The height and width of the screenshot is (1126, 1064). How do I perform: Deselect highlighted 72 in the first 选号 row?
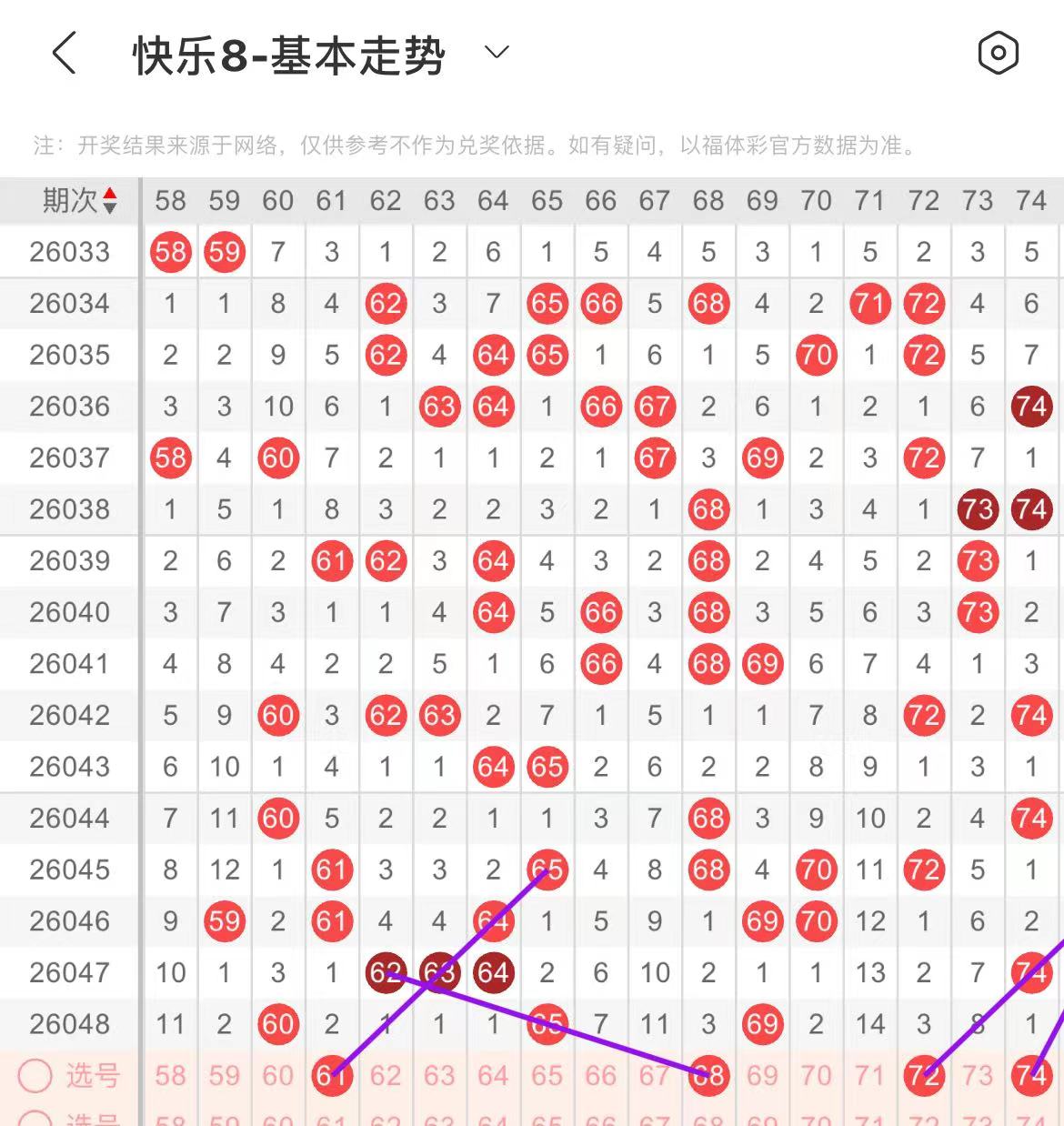[x=923, y=1076]
